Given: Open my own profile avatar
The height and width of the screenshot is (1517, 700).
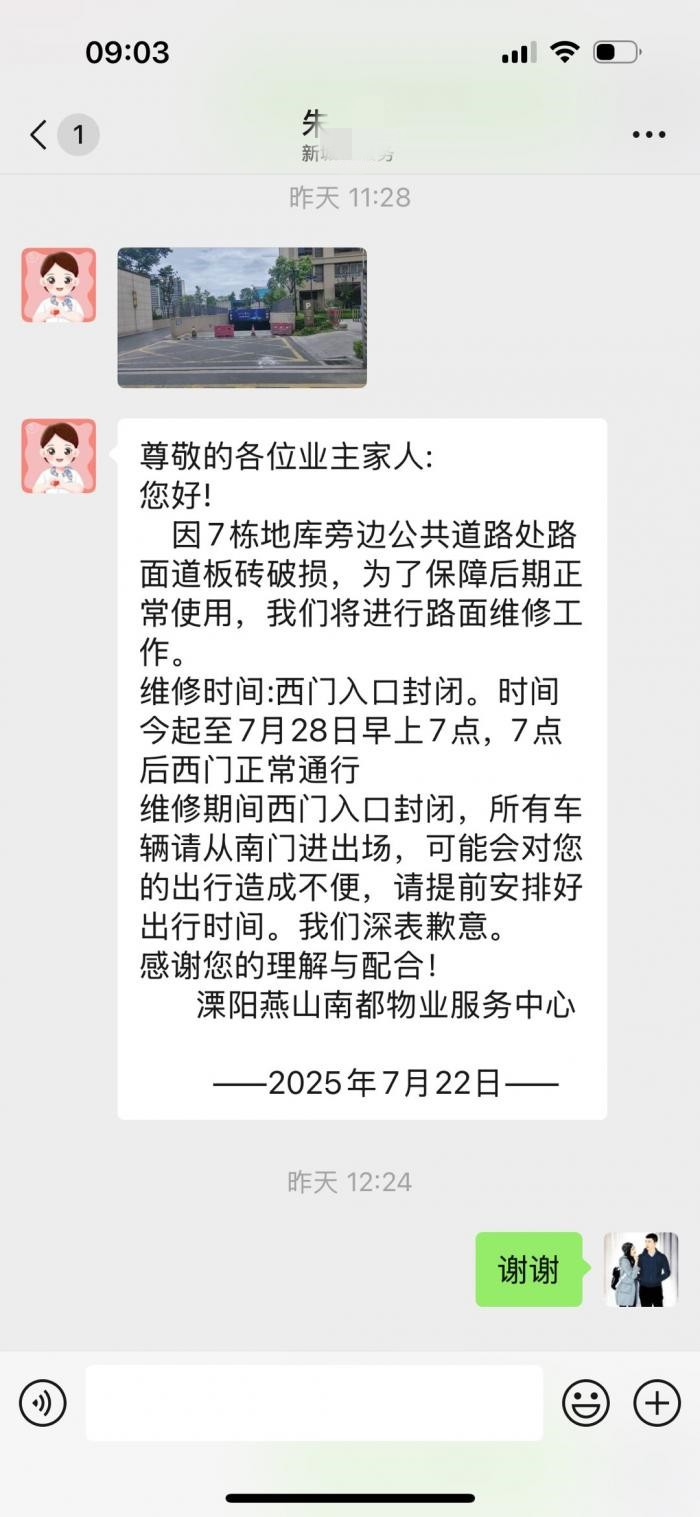Looking at the screenshot, I should [641, 1269].
